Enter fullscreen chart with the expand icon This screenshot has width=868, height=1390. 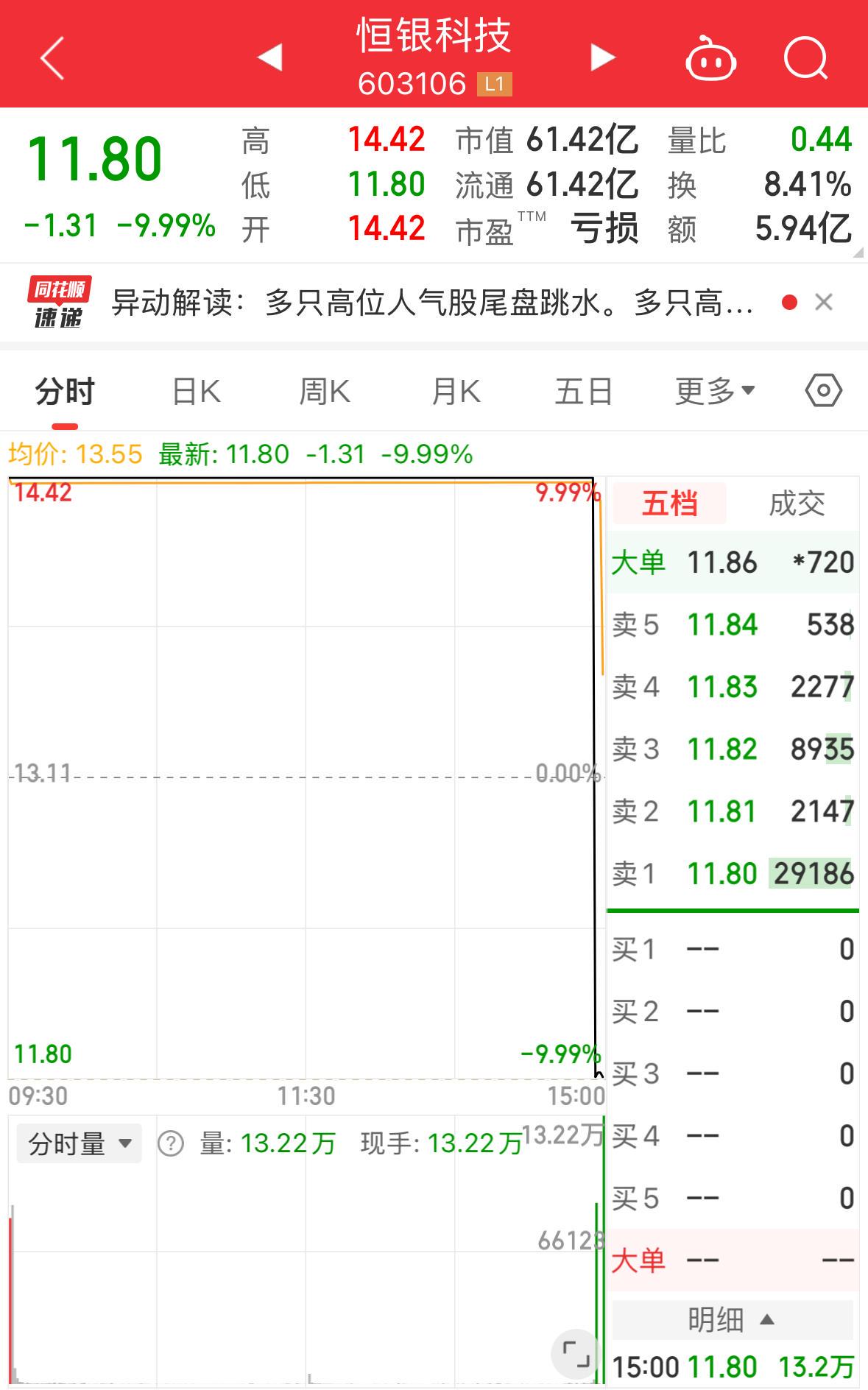tap(575, 1355)
